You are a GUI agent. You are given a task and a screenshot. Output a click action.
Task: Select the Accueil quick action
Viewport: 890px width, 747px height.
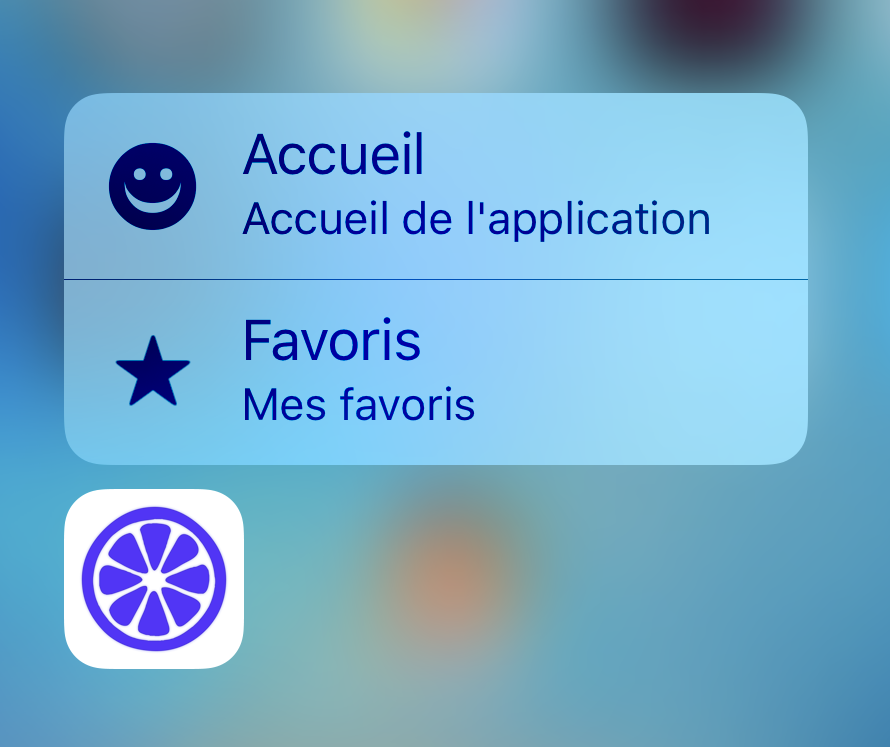[435, 187]
